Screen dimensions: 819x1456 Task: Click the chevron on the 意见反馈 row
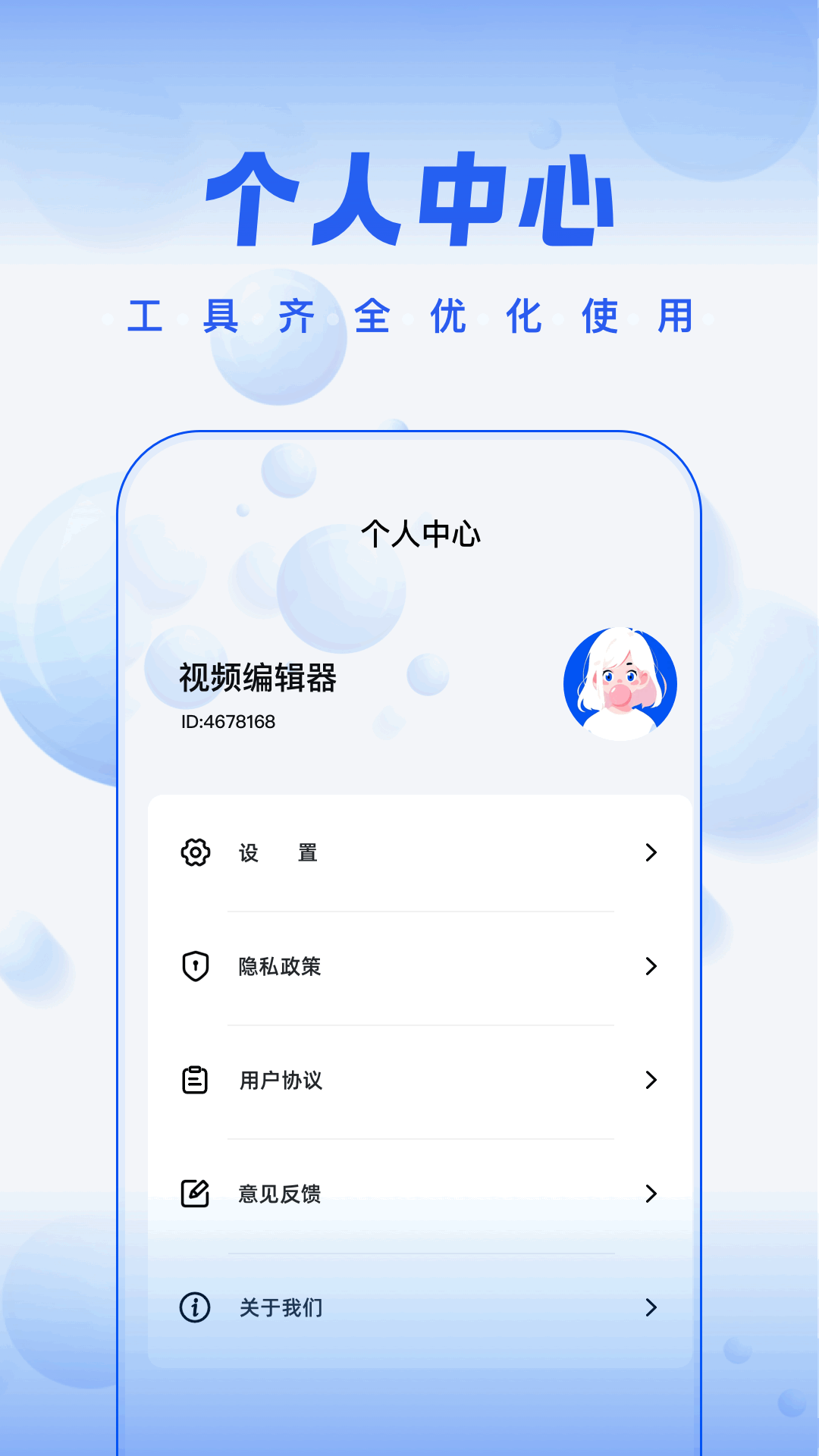651,1193
